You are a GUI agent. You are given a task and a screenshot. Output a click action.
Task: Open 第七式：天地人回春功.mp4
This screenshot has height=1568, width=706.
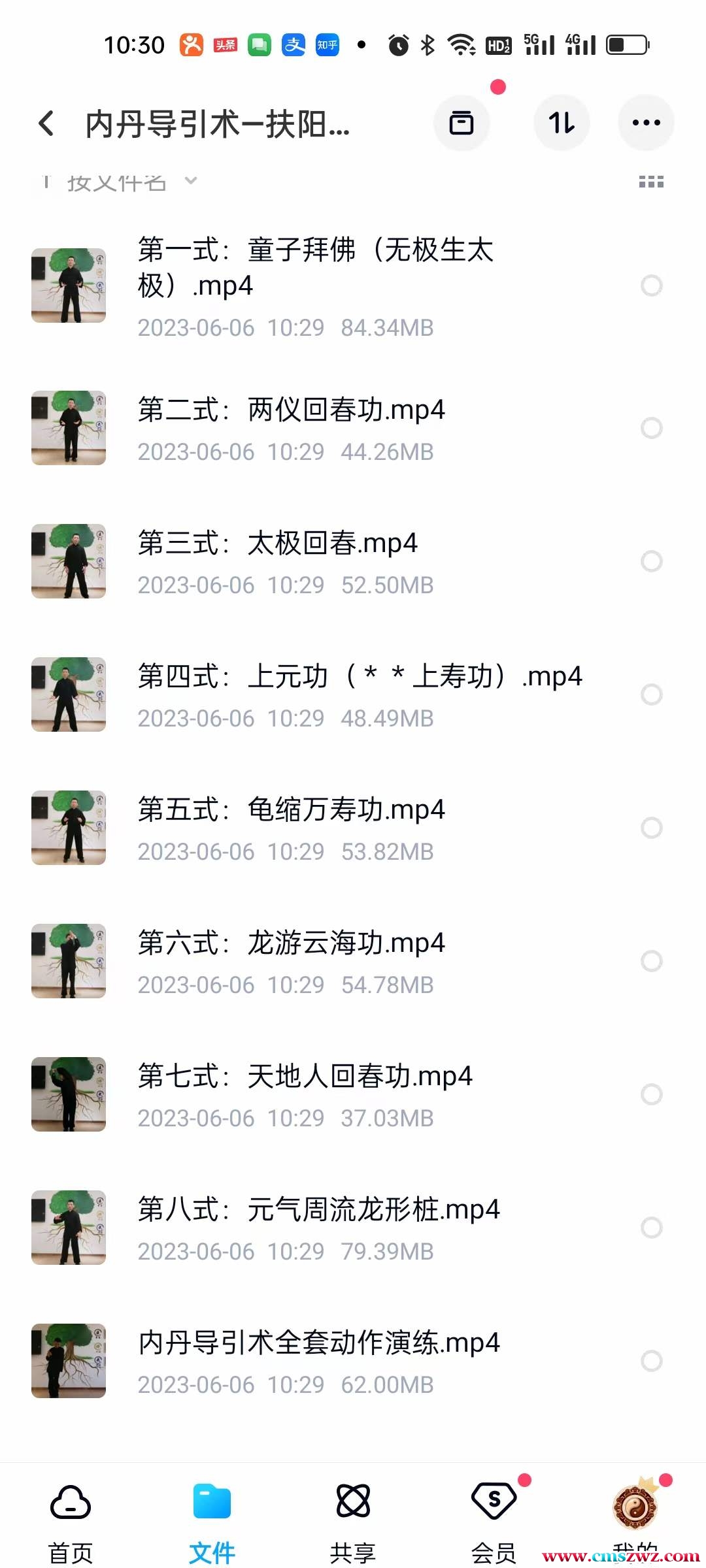[x=305, y=1077]
